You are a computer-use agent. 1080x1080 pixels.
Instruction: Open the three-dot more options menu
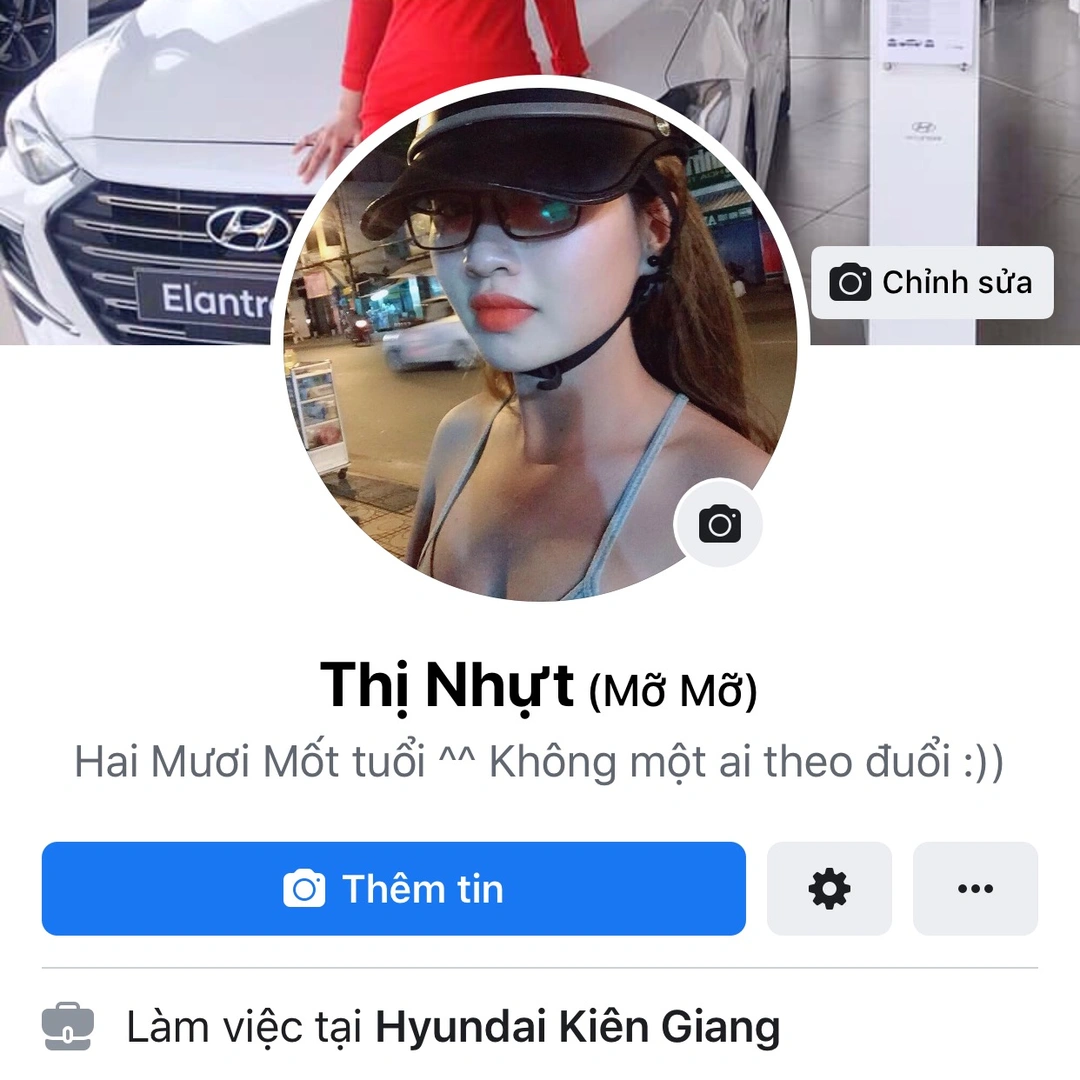[x=975, y=889]
